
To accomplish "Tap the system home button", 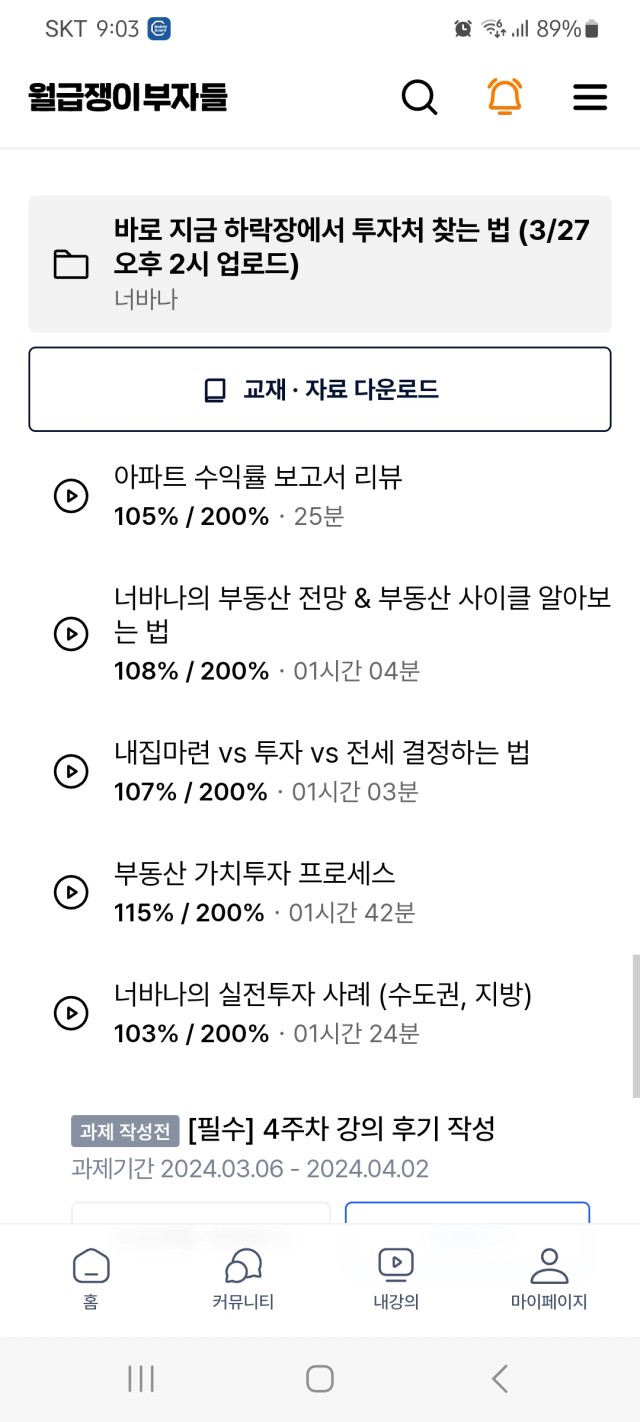I will coord(320,1379).
